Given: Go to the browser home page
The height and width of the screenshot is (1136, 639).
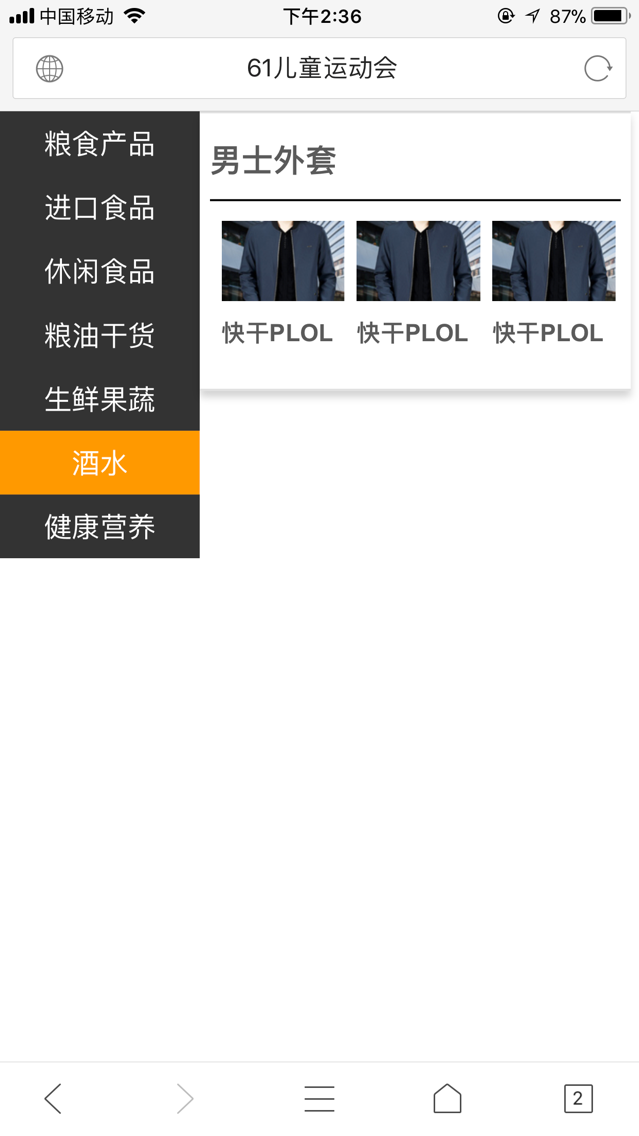Looking at the screenshot, I should click(447, 1098).
